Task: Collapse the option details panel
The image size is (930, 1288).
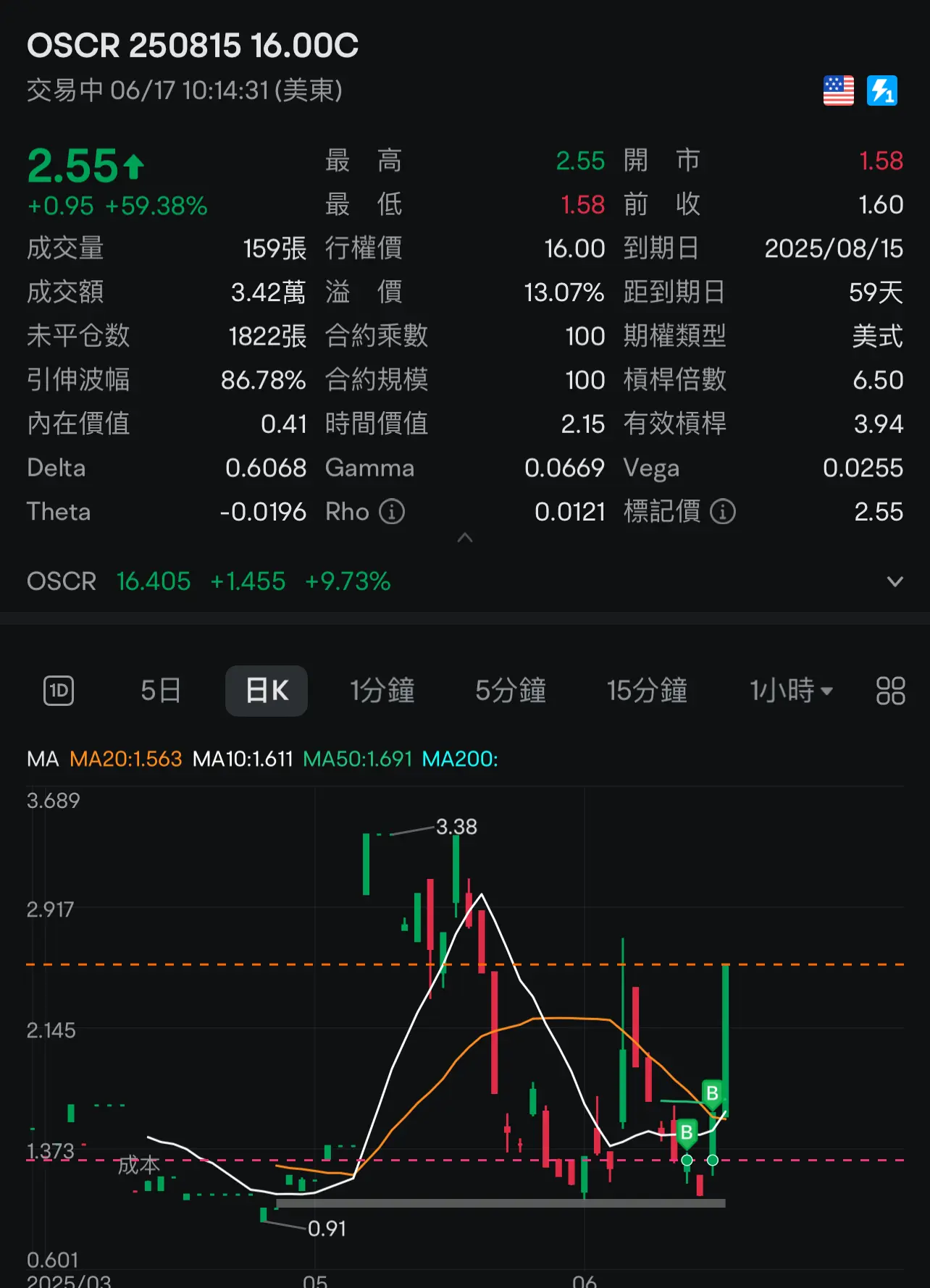Action: point(465,538)
